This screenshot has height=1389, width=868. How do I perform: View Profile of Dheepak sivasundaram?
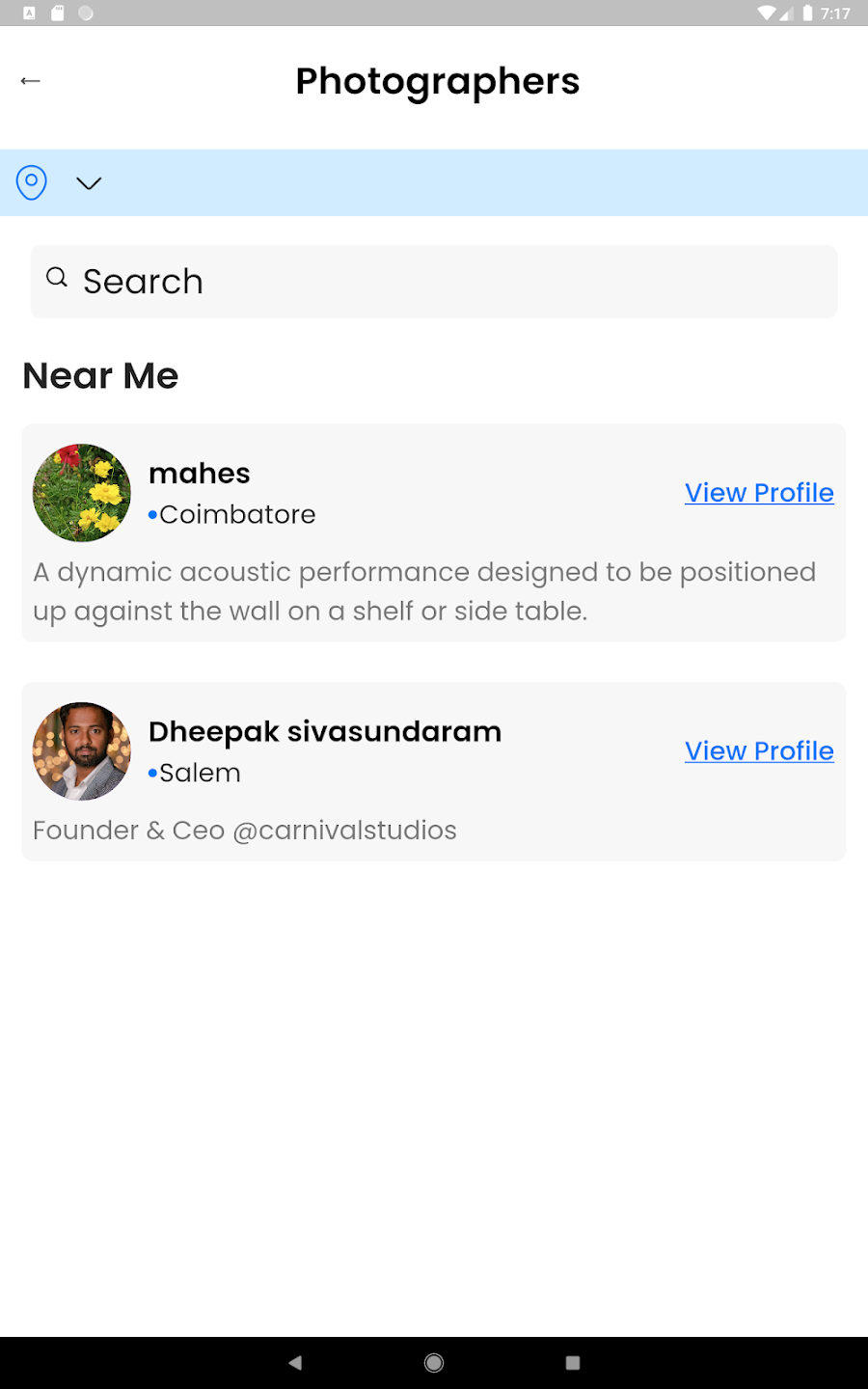click(x=759, y=751)
